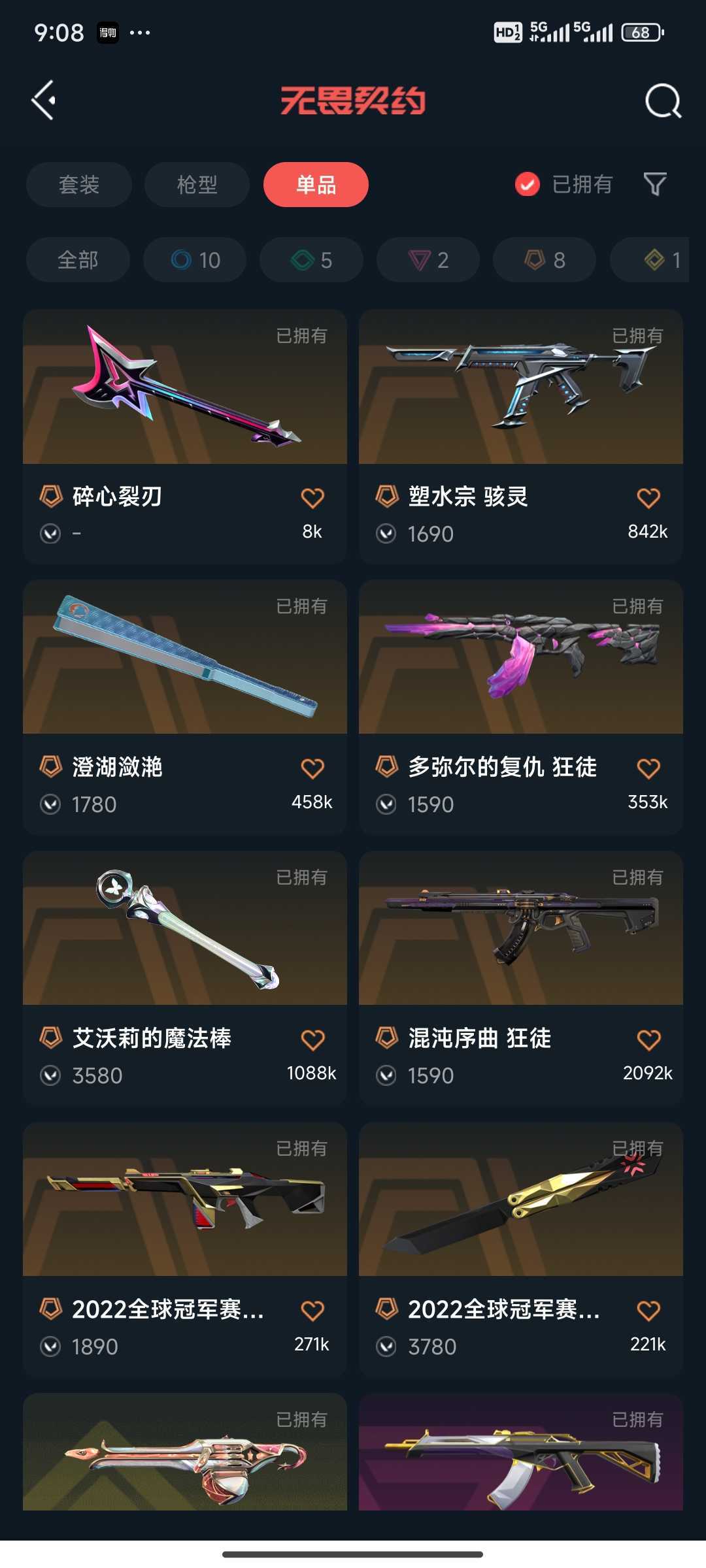Select the 全部 filter option
706x1568 pixels.
[78, 259]
